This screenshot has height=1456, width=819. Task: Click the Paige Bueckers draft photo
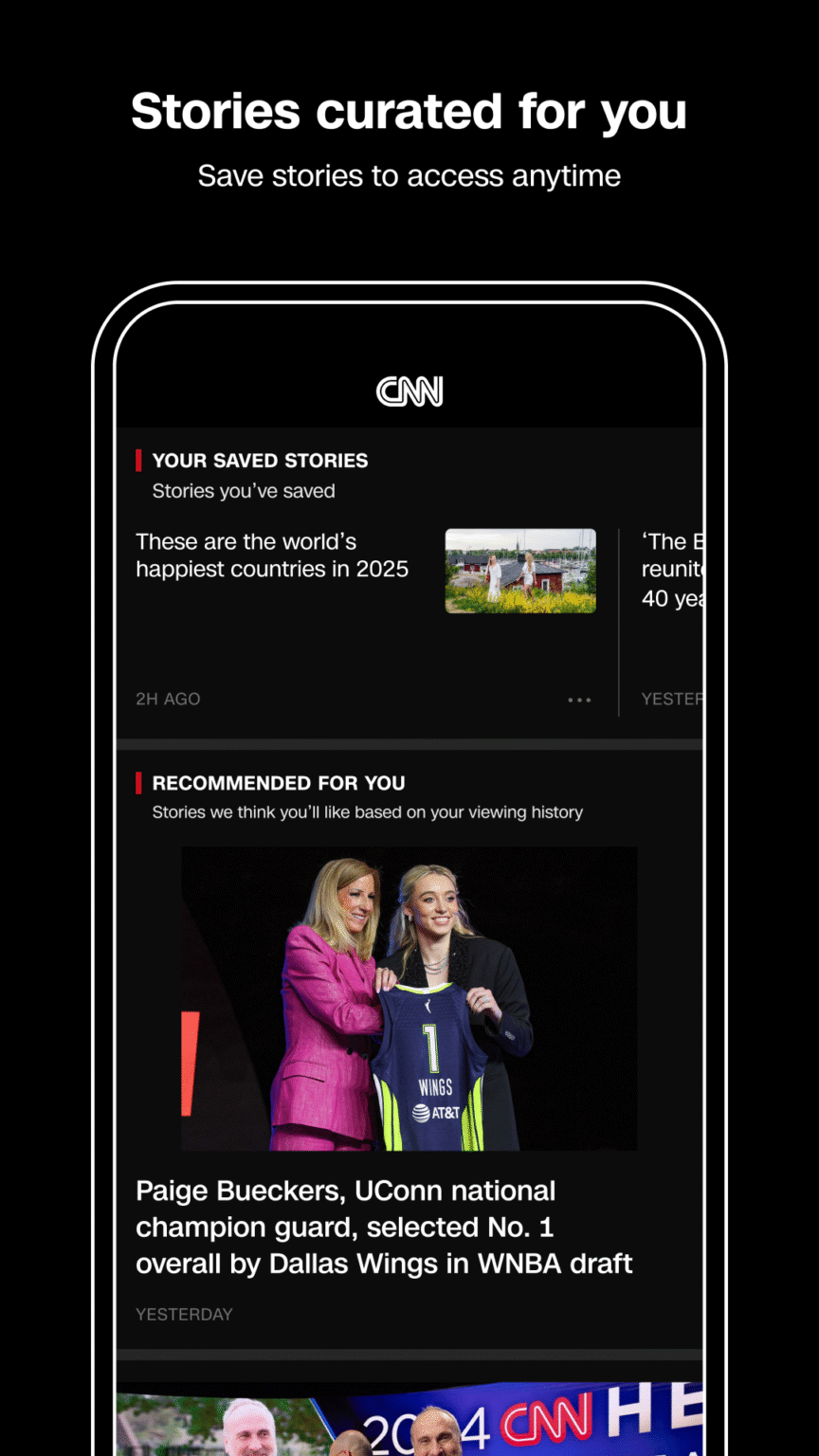click(409, 998)
